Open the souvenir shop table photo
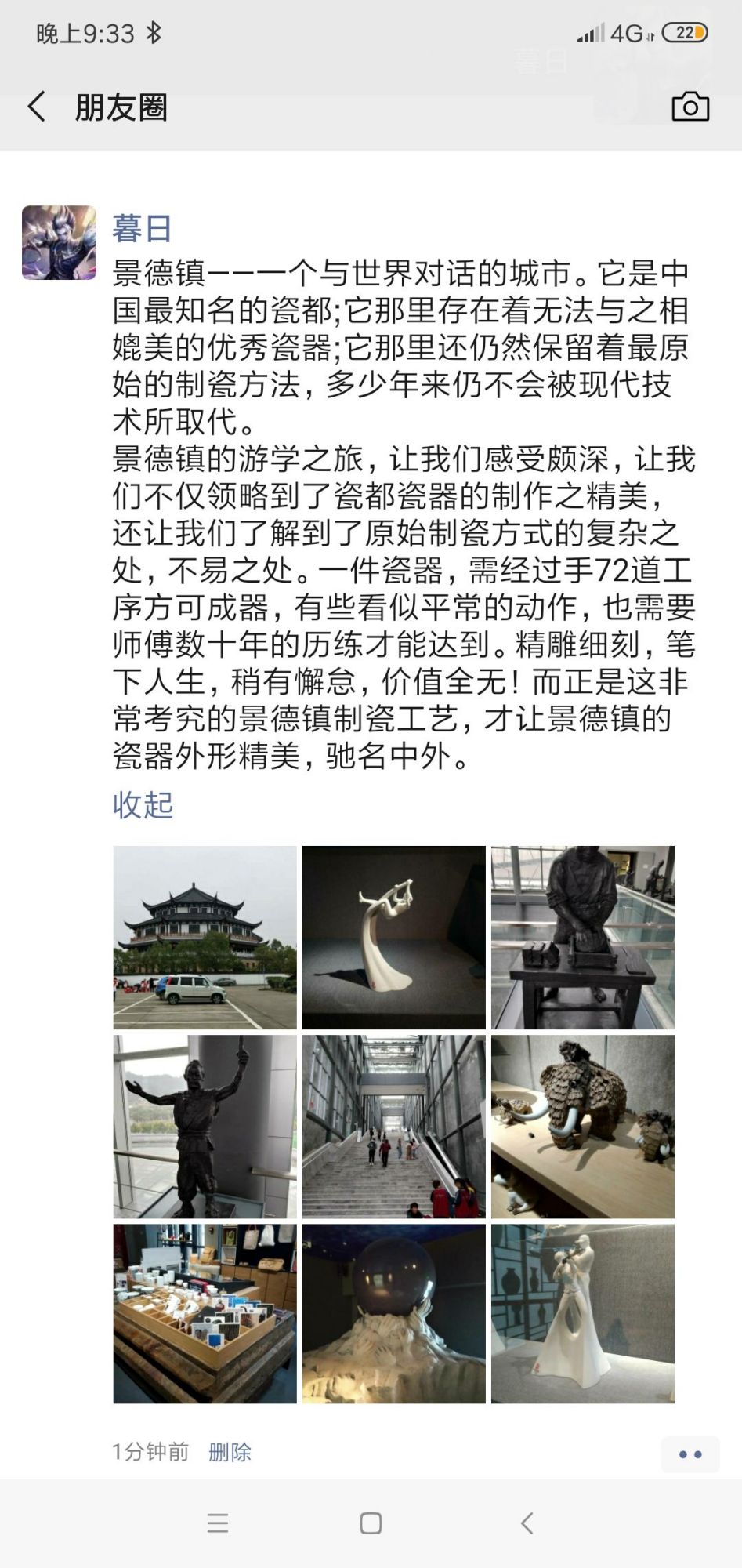The height and width of the screenshot is (1568, 742). point(205,1314)
